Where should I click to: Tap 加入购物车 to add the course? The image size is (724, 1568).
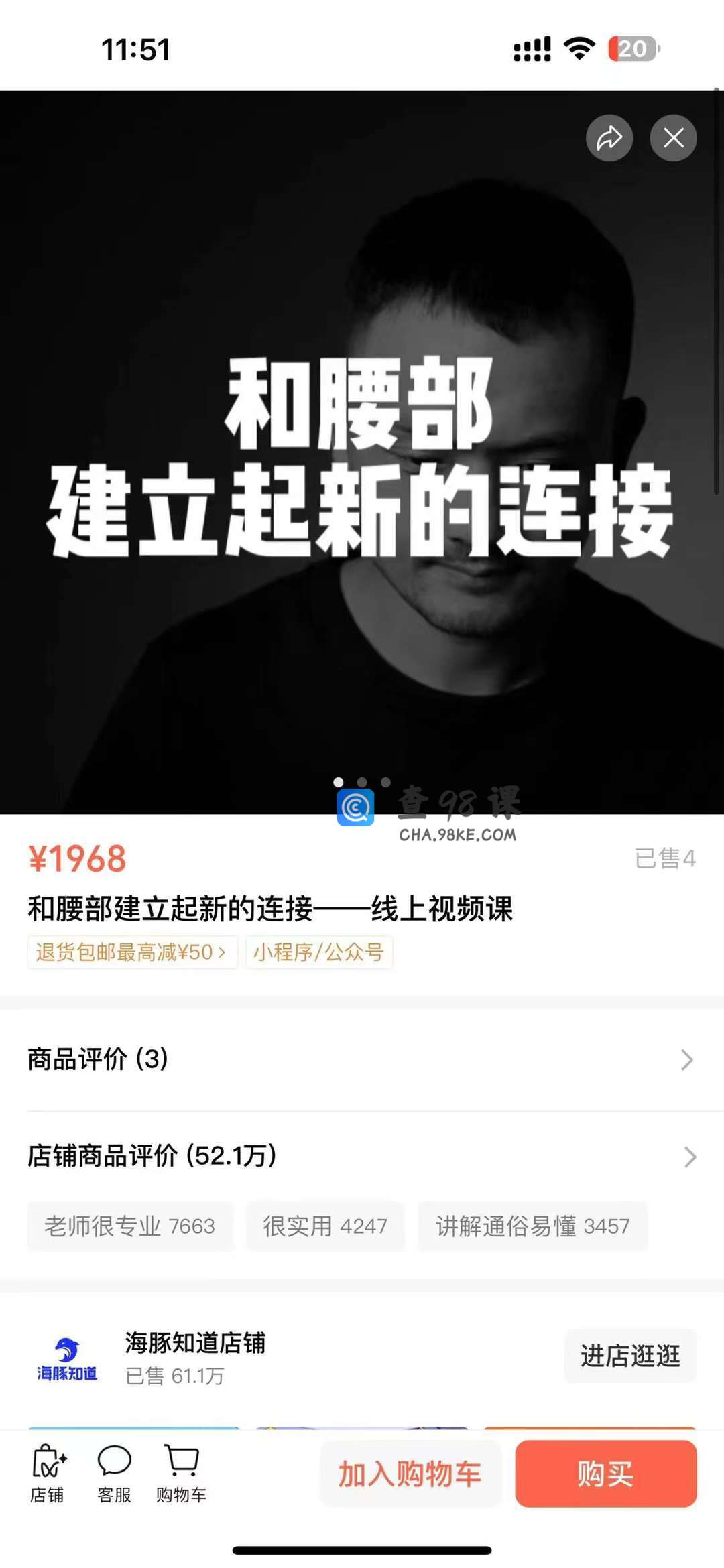click(x=410, y=1474)
